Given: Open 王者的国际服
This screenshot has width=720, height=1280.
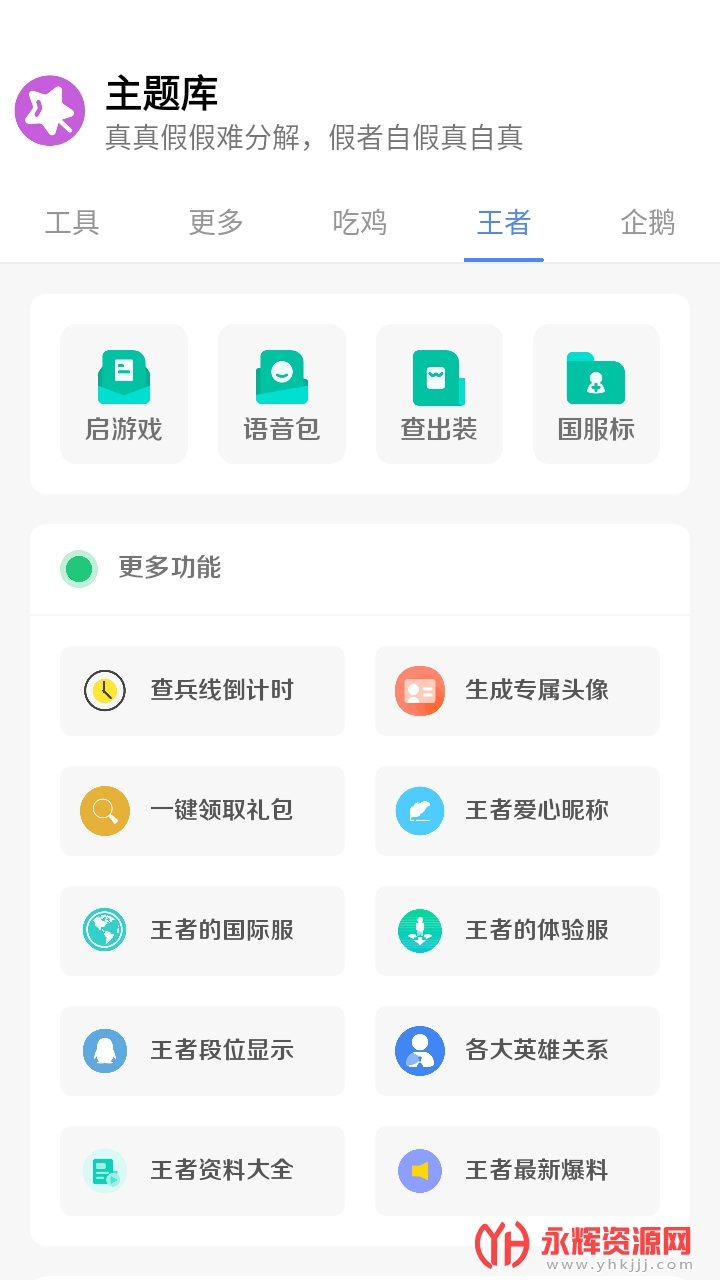Looking at the screenshot, I should (202, 931).
